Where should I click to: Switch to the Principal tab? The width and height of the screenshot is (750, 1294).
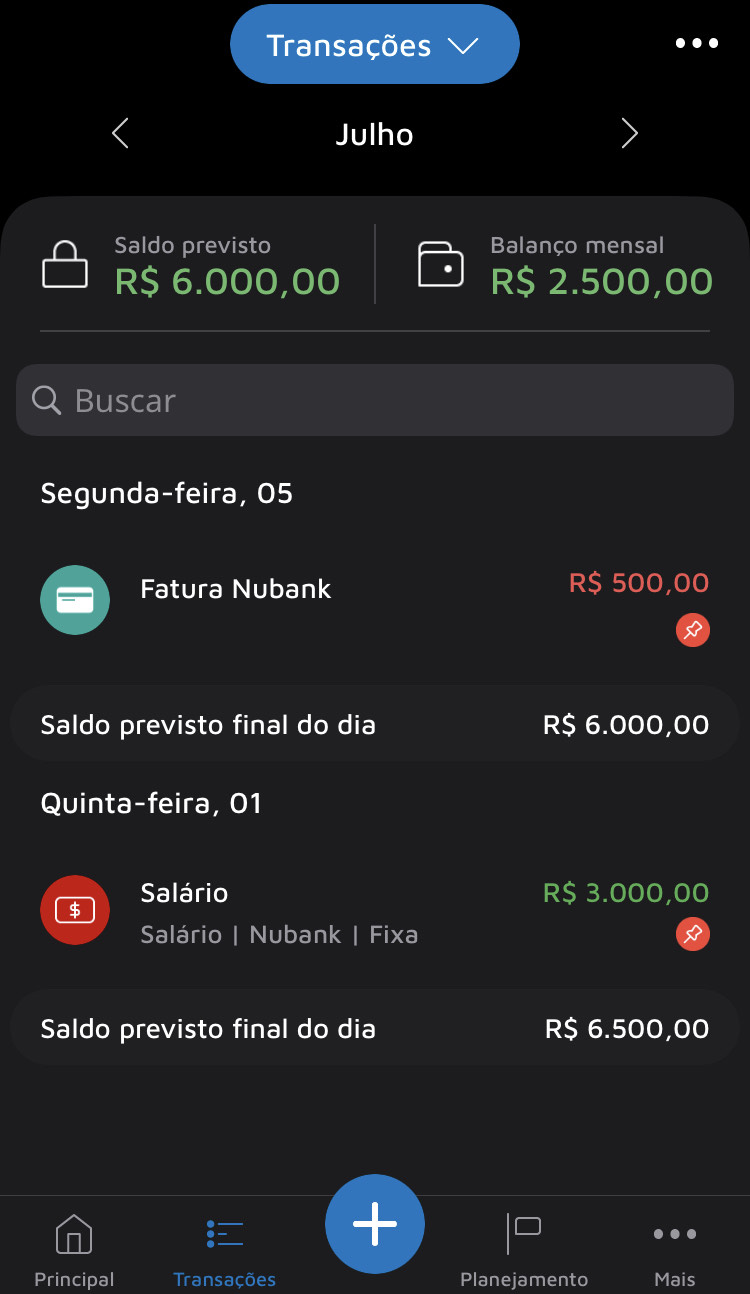[x=74, y=1250]
